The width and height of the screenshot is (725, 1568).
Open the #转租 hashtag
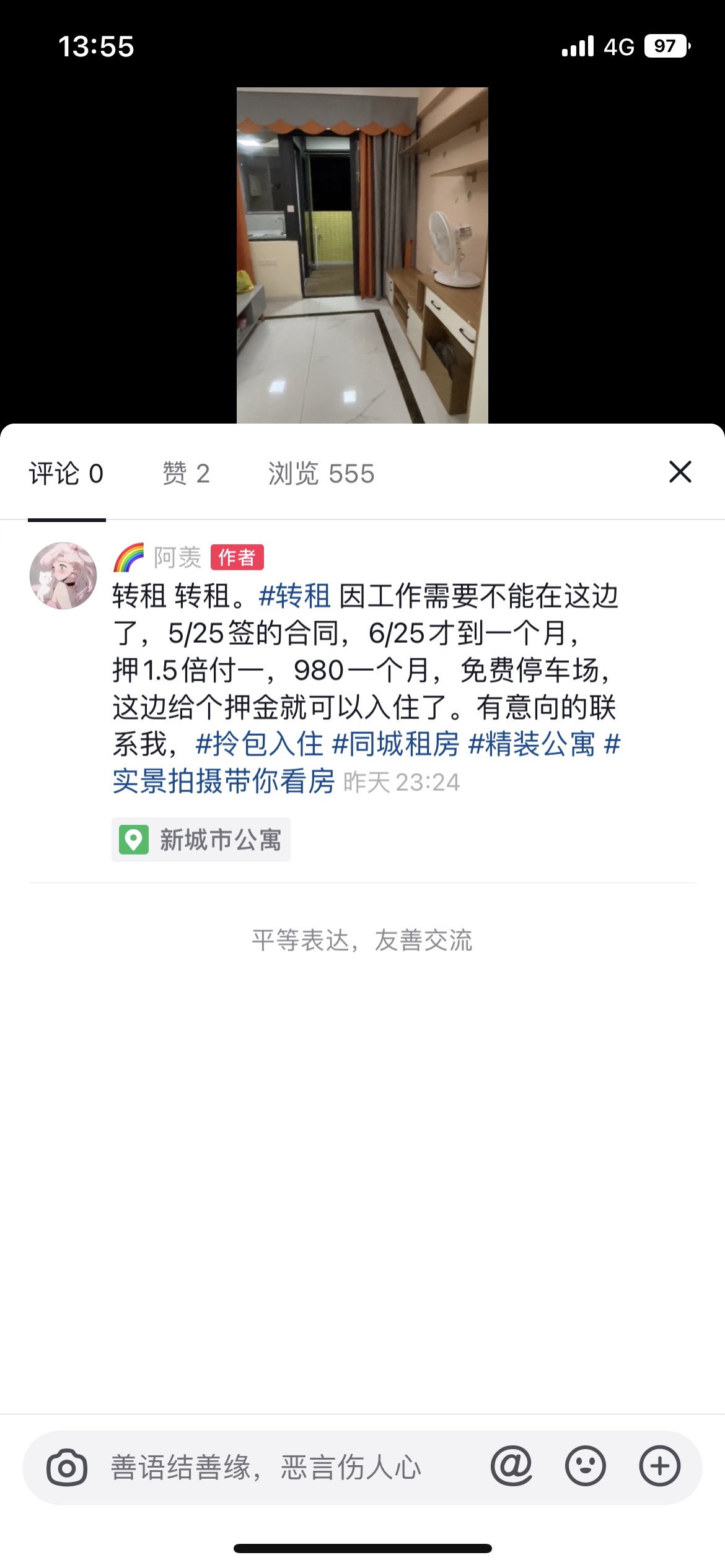(294, 596)
